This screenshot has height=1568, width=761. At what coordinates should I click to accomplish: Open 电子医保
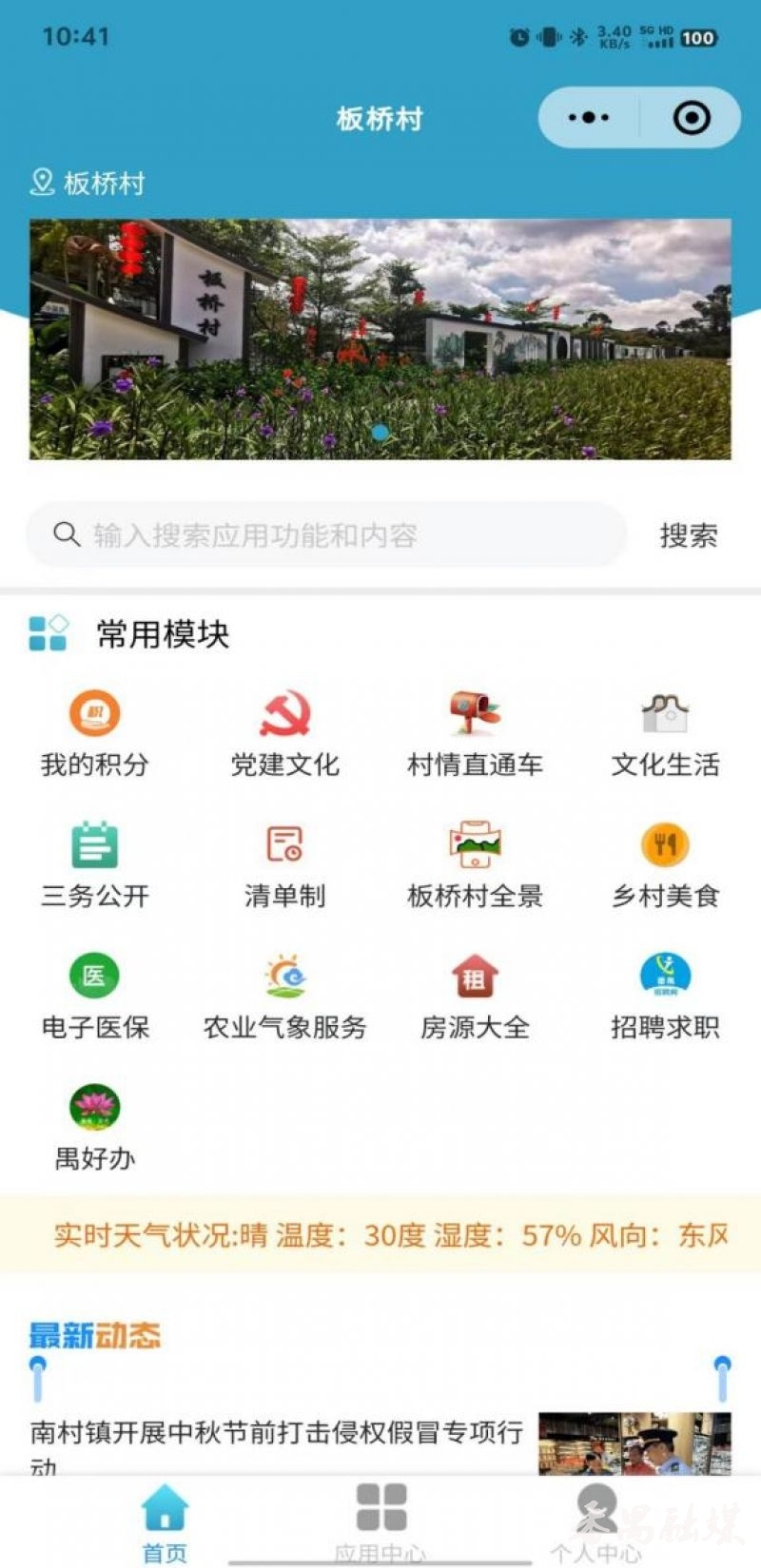click(x=94, y=995)
